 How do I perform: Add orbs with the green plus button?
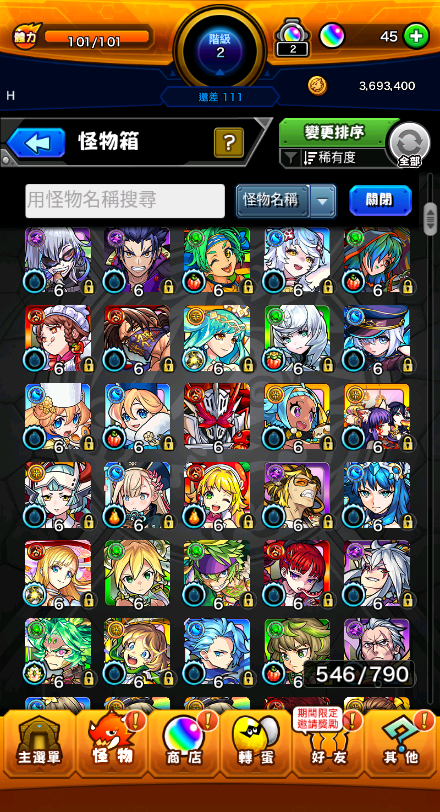pos(416,36)
